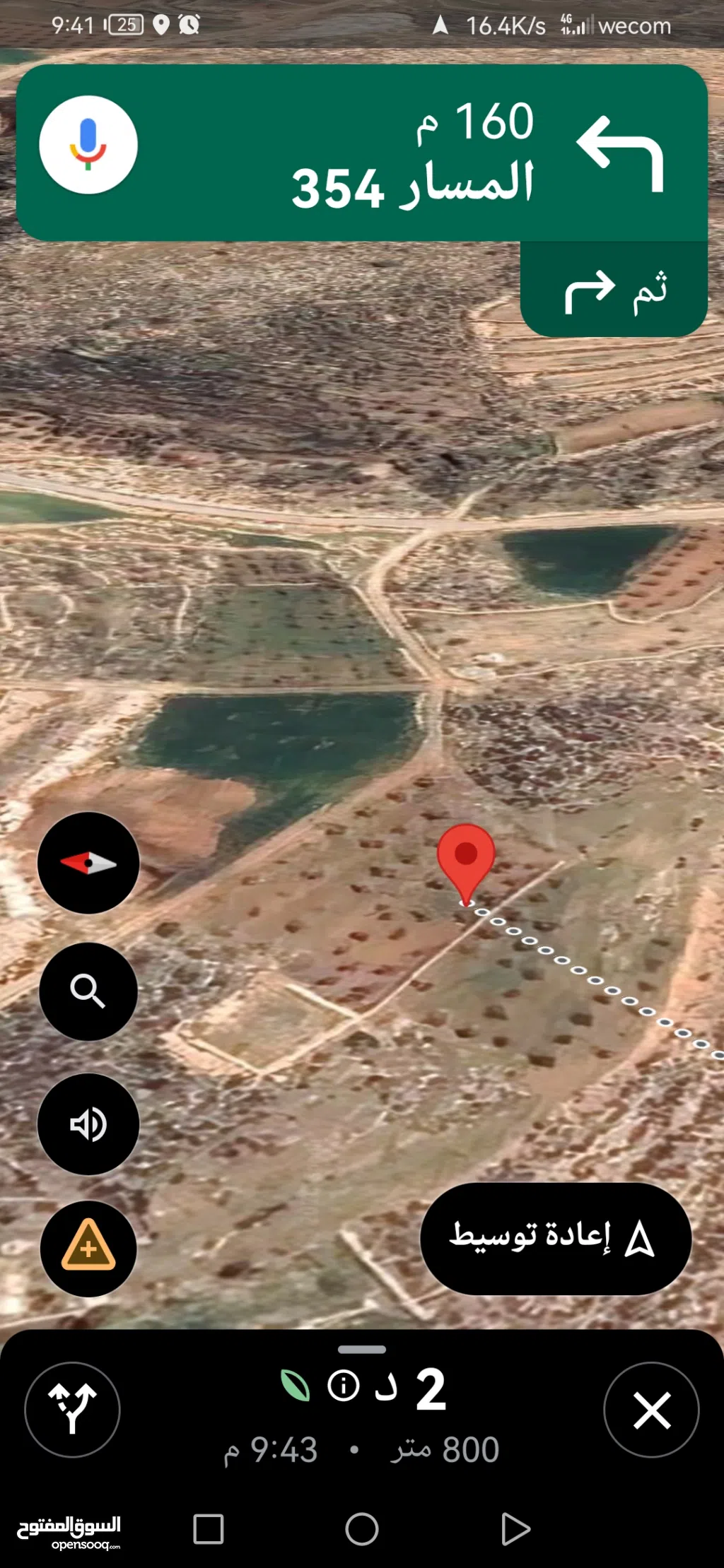Tap the re-center (إعادة توسيط) button
This screenshot has width=724, height=1568.
[x=555, y=1239]
